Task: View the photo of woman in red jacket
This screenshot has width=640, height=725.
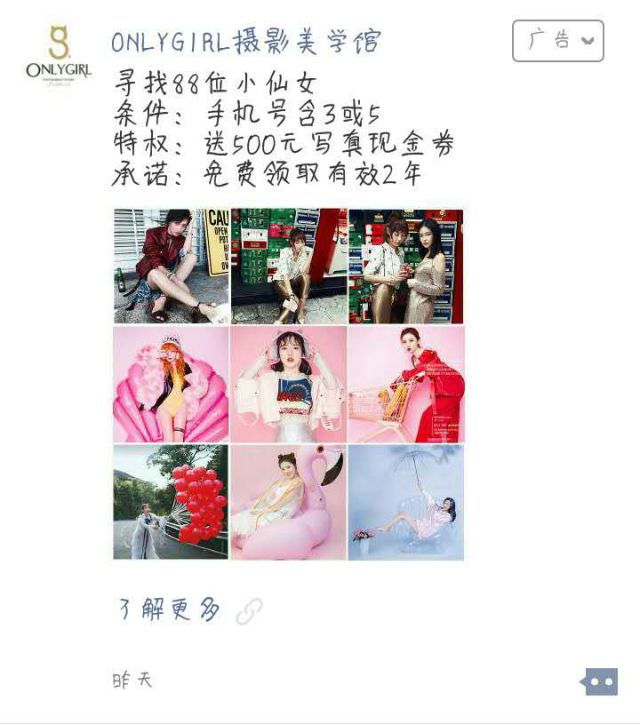Action: pos(171,266)
